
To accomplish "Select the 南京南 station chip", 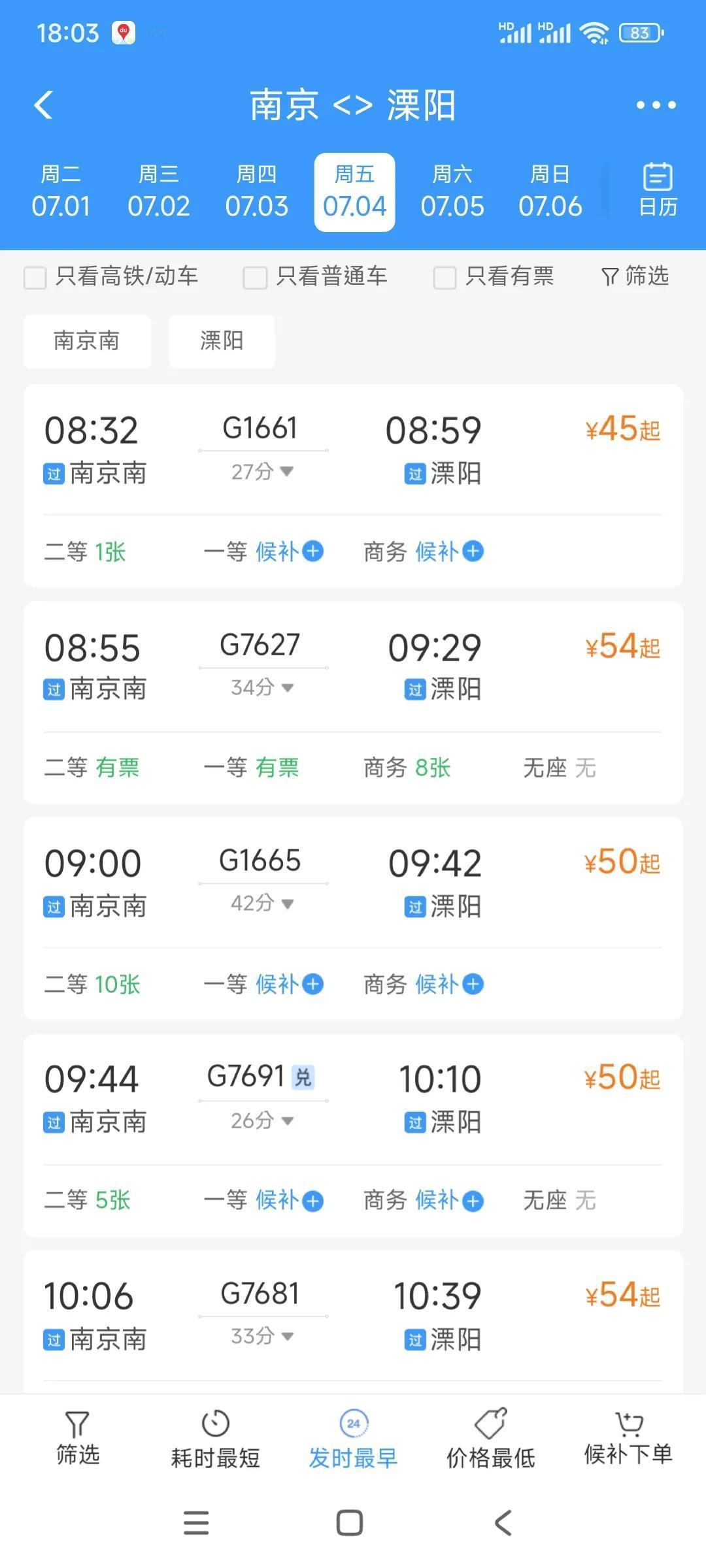I will pos(87,341).
